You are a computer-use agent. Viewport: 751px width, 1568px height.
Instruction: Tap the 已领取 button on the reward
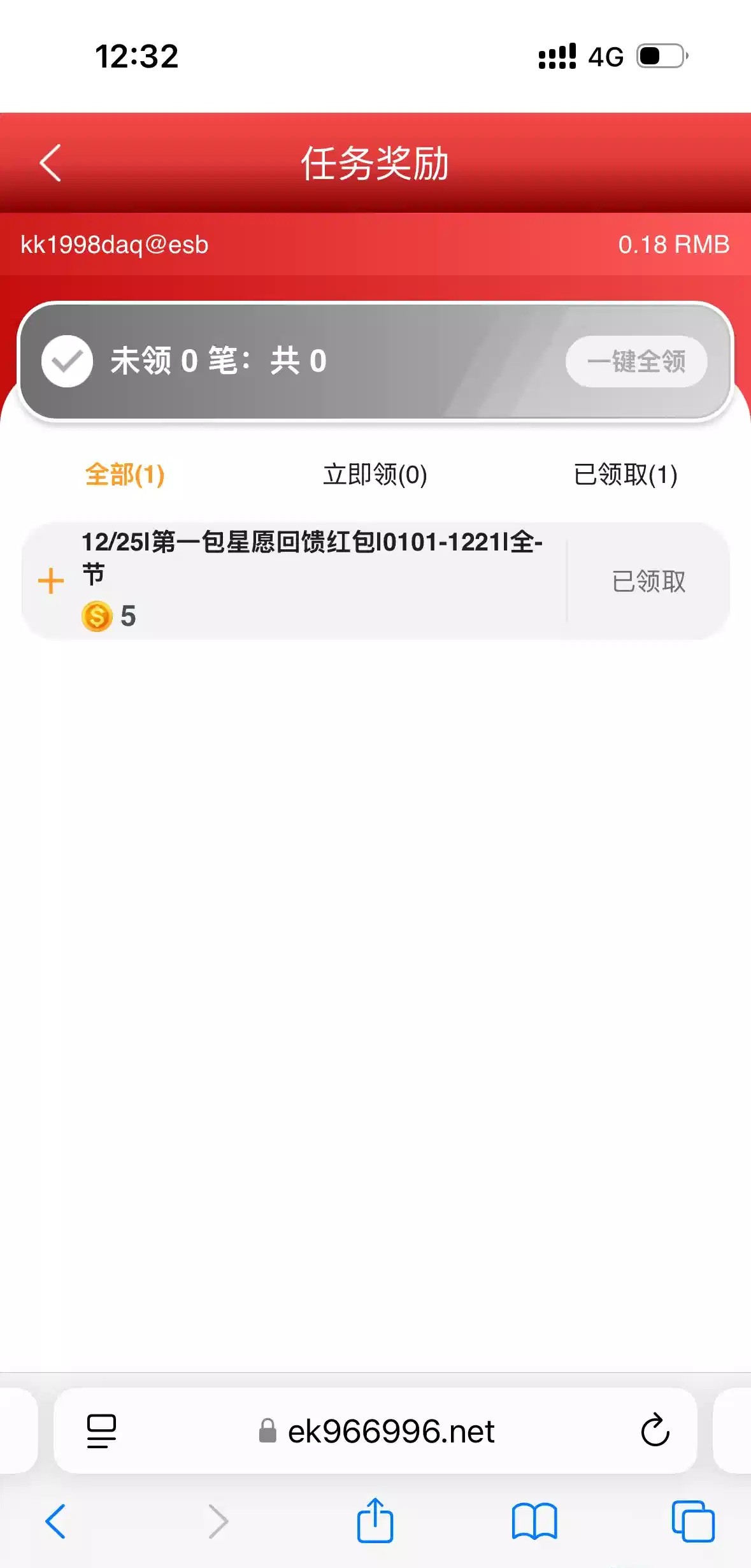tap(648, 581)
